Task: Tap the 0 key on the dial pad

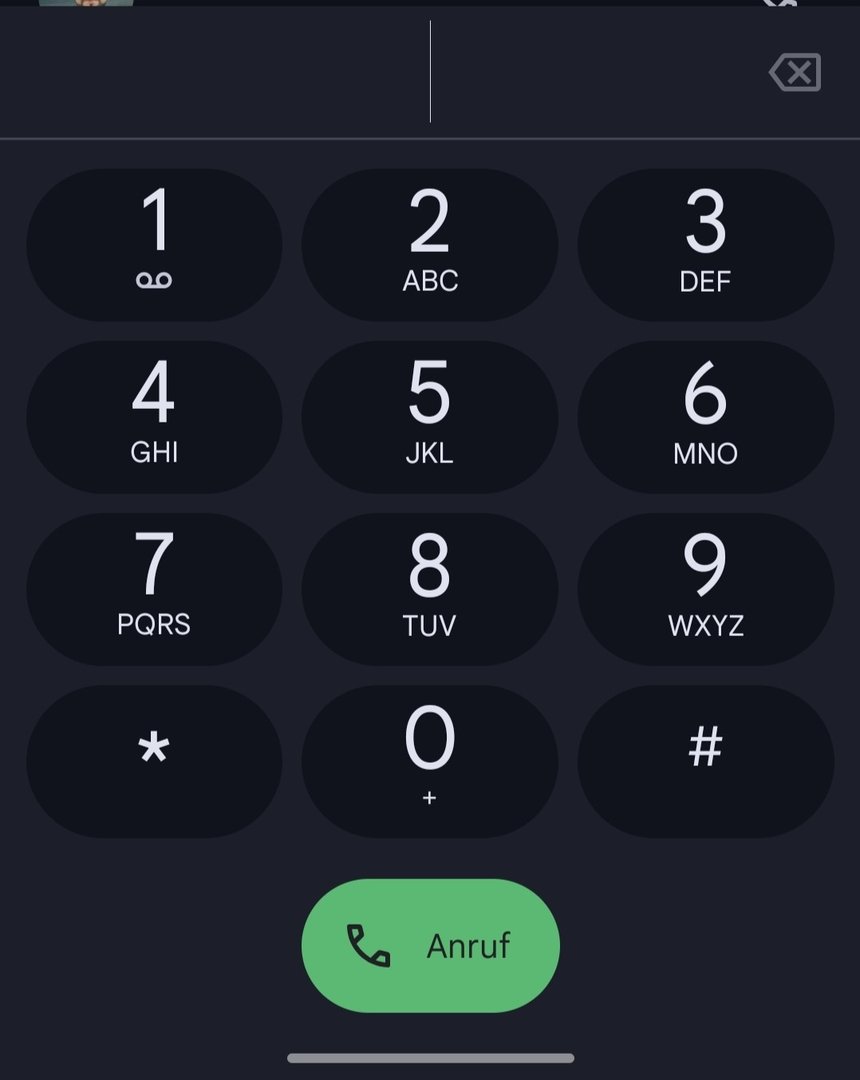Action: (430, 760)
